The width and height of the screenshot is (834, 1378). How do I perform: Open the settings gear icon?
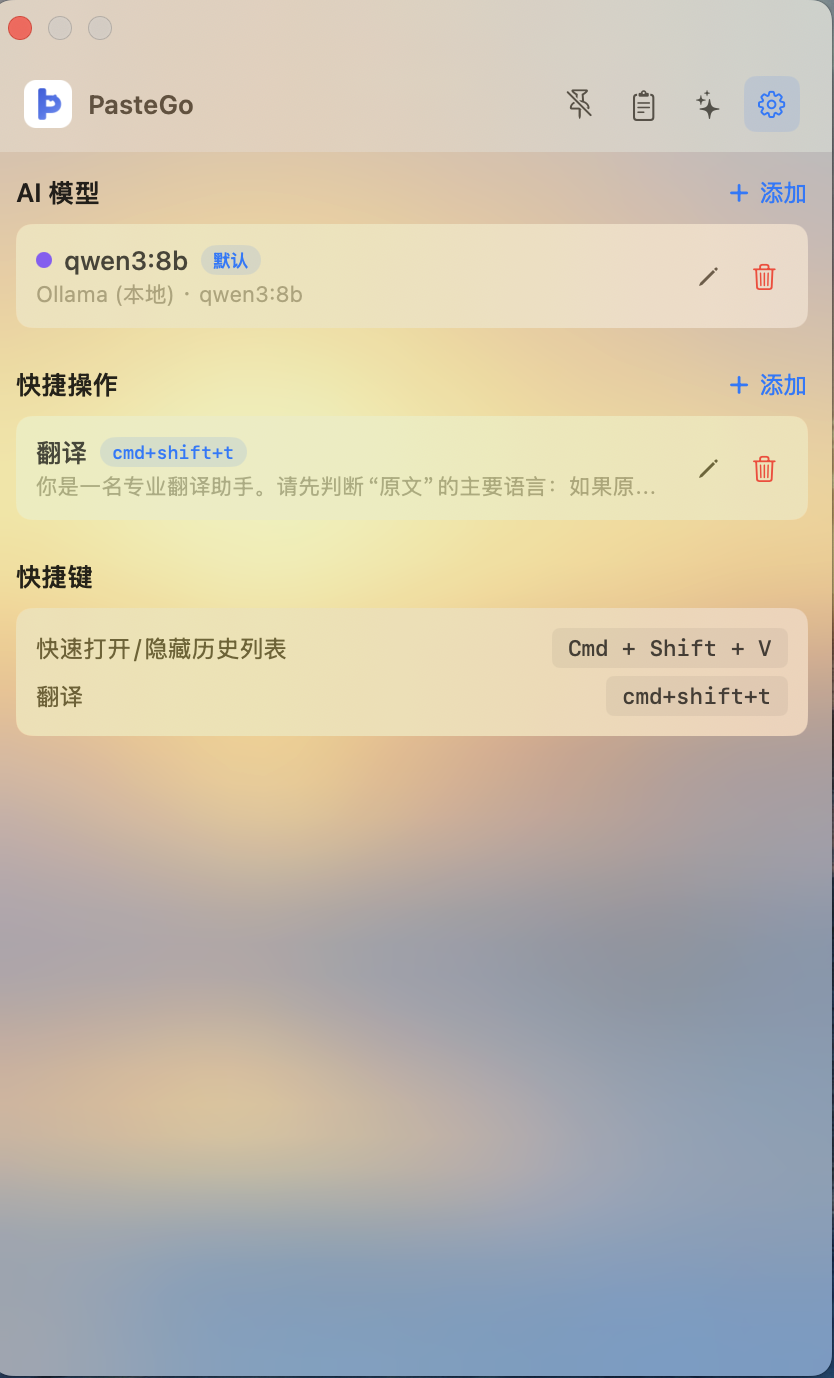pos(771,104)
